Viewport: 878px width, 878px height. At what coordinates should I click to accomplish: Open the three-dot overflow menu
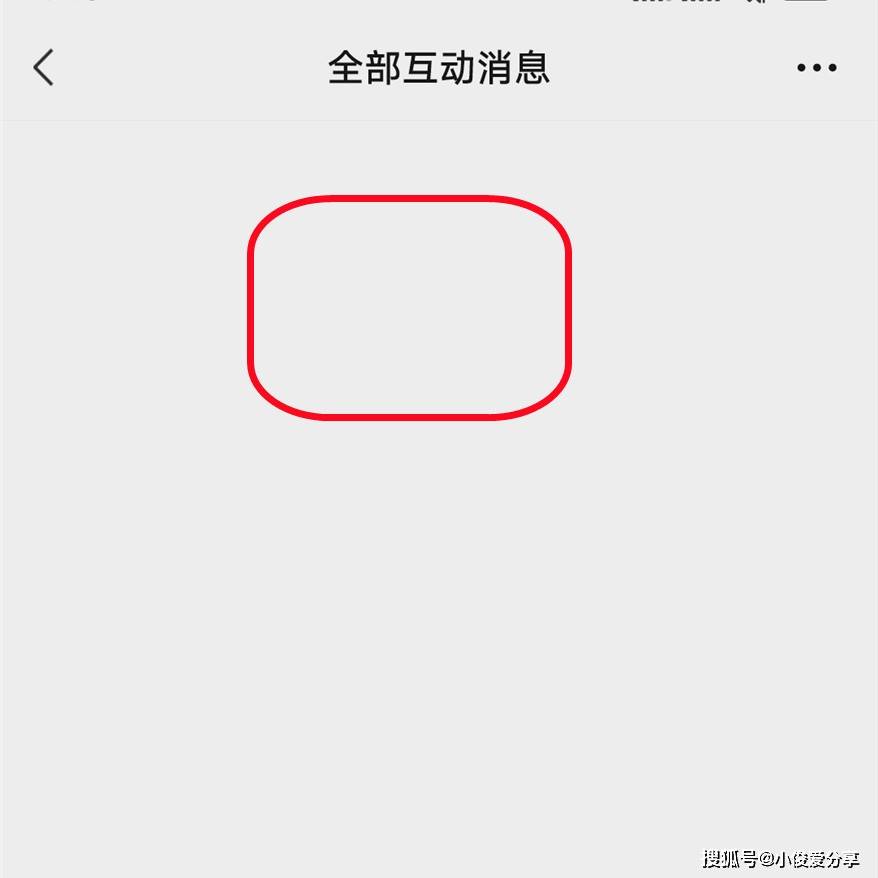click(x=816, y=68)
